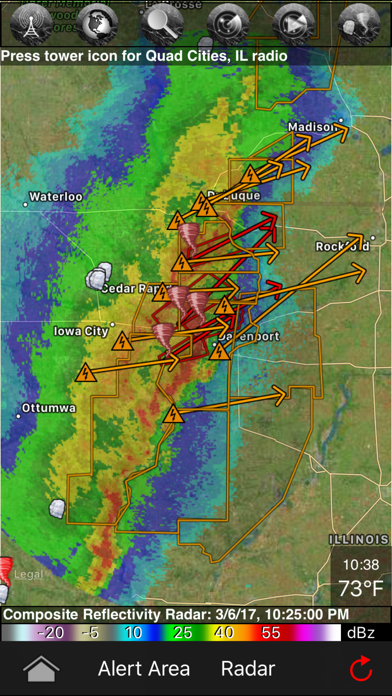Screen dimensions: 392x696
Task: Refresh radar with the red arrow
Action: 360,668
